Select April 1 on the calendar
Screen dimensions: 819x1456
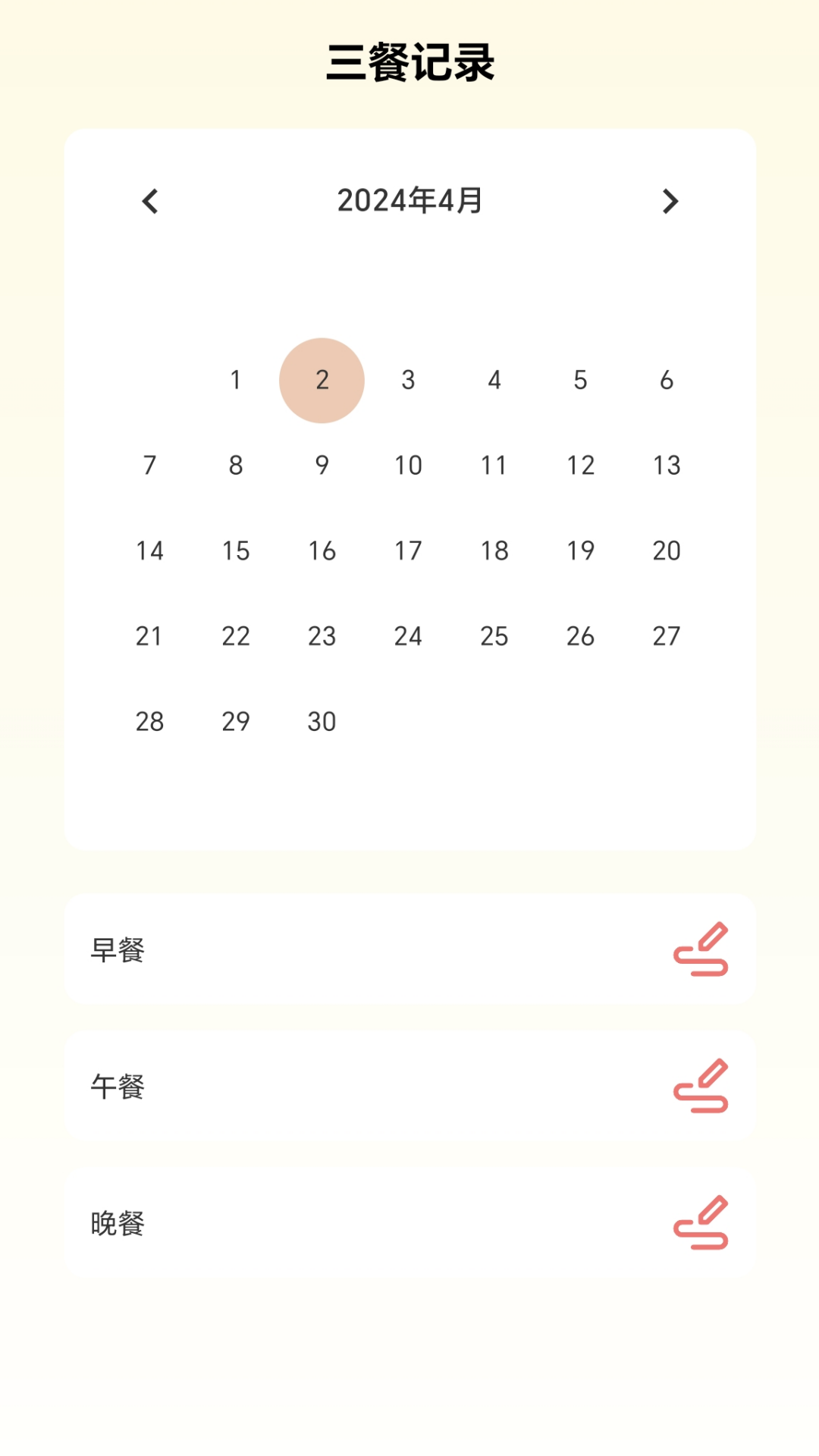point(236,380)
